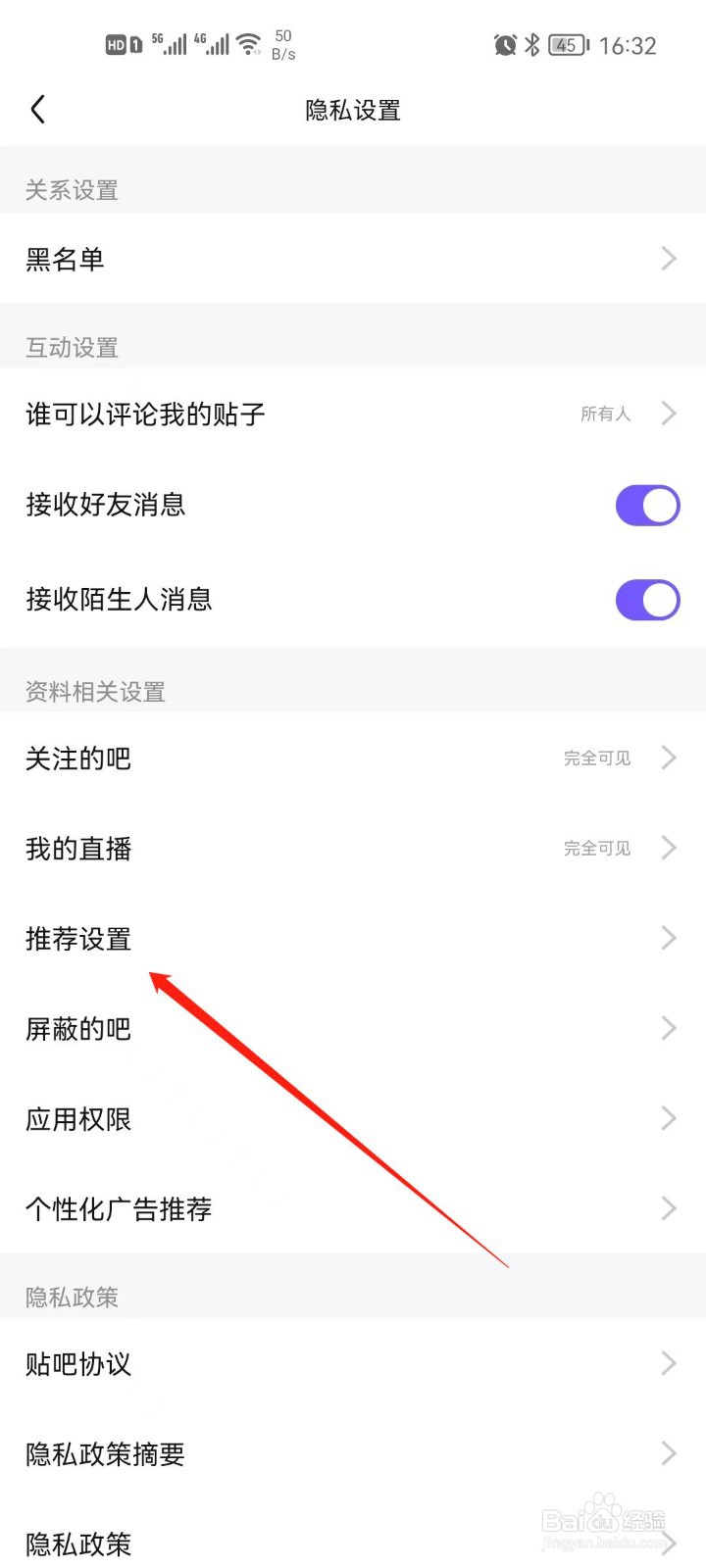Viewport: 706px width, 1568px height.
Task: Open 推荐设置 indicated by the red arrow
Action: point(353,938)
